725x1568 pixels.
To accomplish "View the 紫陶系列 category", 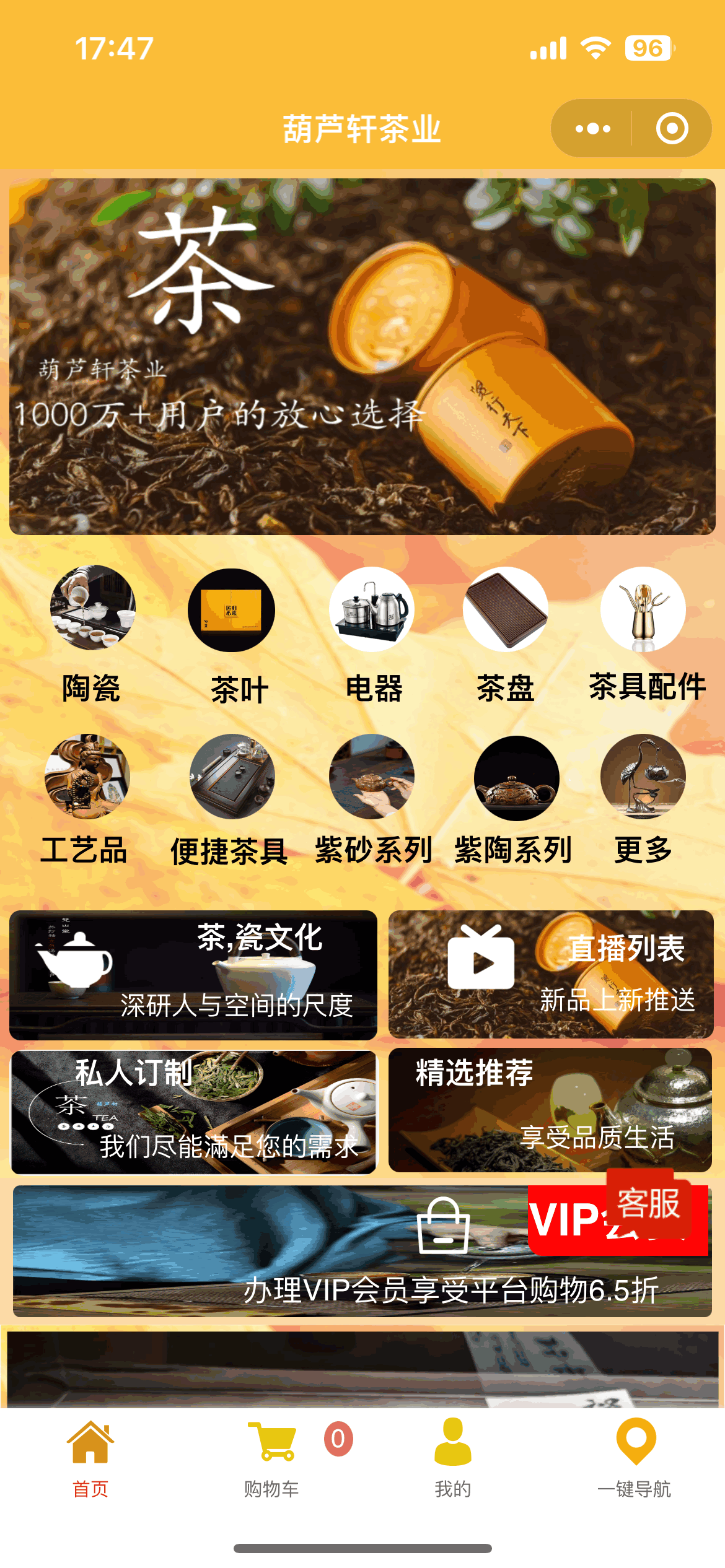I will point(514,799).
